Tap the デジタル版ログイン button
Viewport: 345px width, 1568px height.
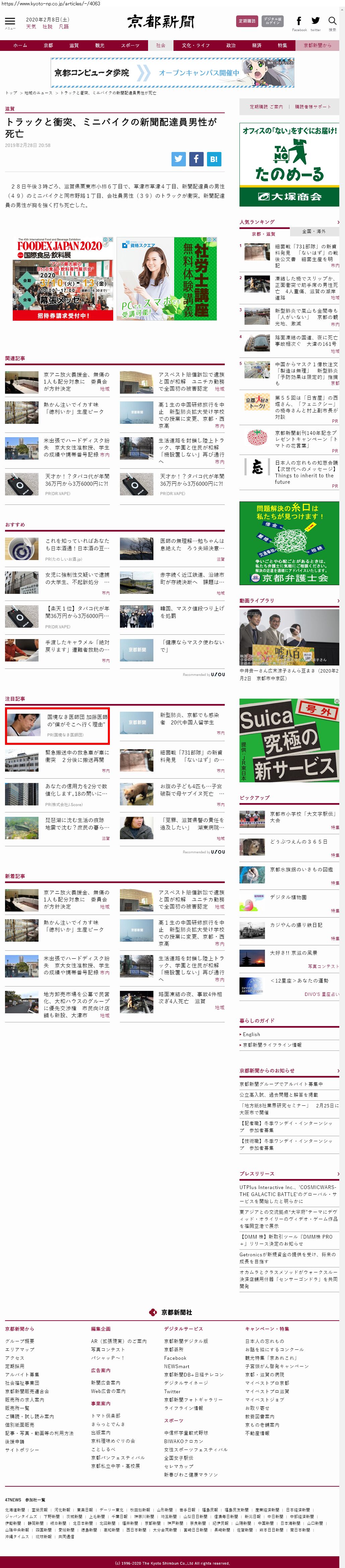tap(272, 21)
